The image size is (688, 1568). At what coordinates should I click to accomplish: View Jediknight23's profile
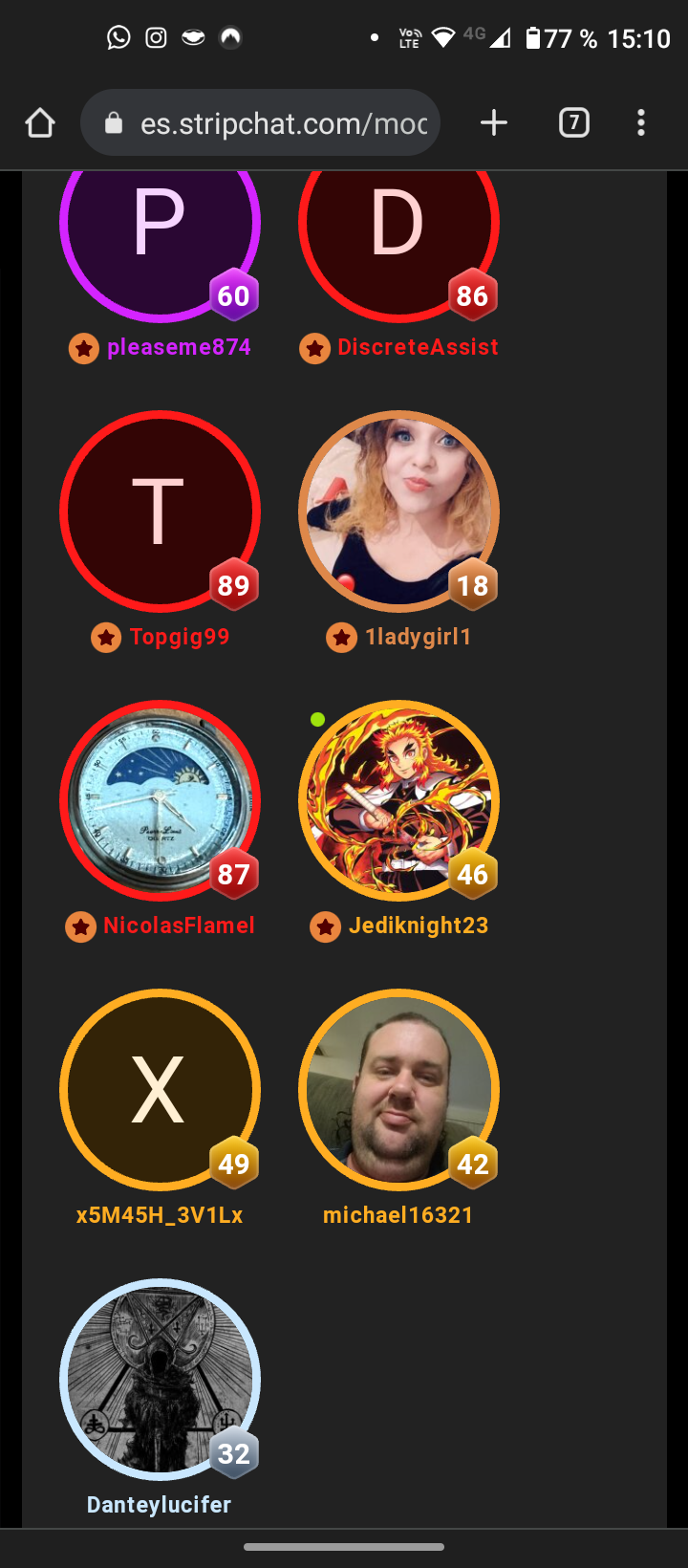pos(398,801)
